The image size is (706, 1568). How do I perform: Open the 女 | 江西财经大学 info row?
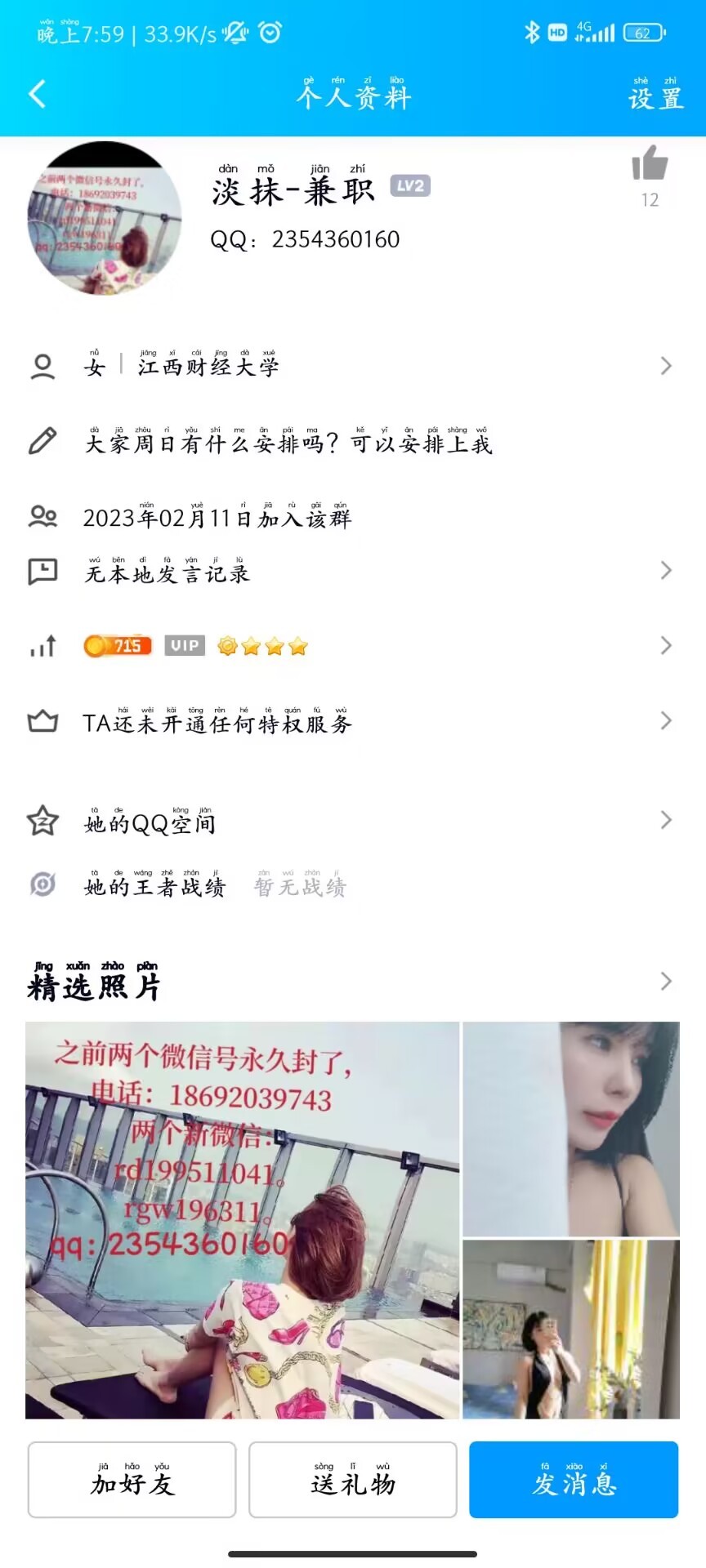[x=351, y=366]
